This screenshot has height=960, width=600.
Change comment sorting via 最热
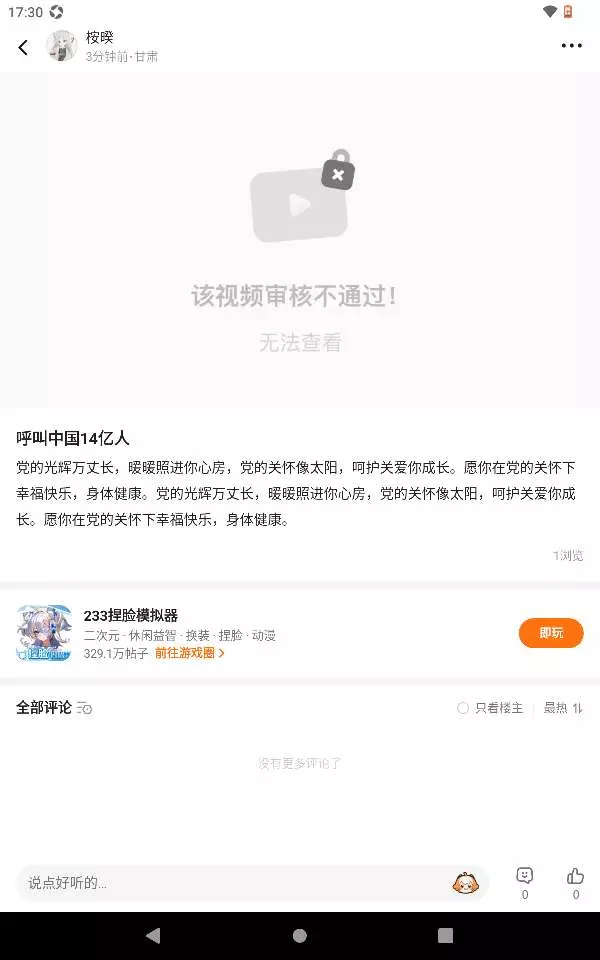(x=563, y=708)
